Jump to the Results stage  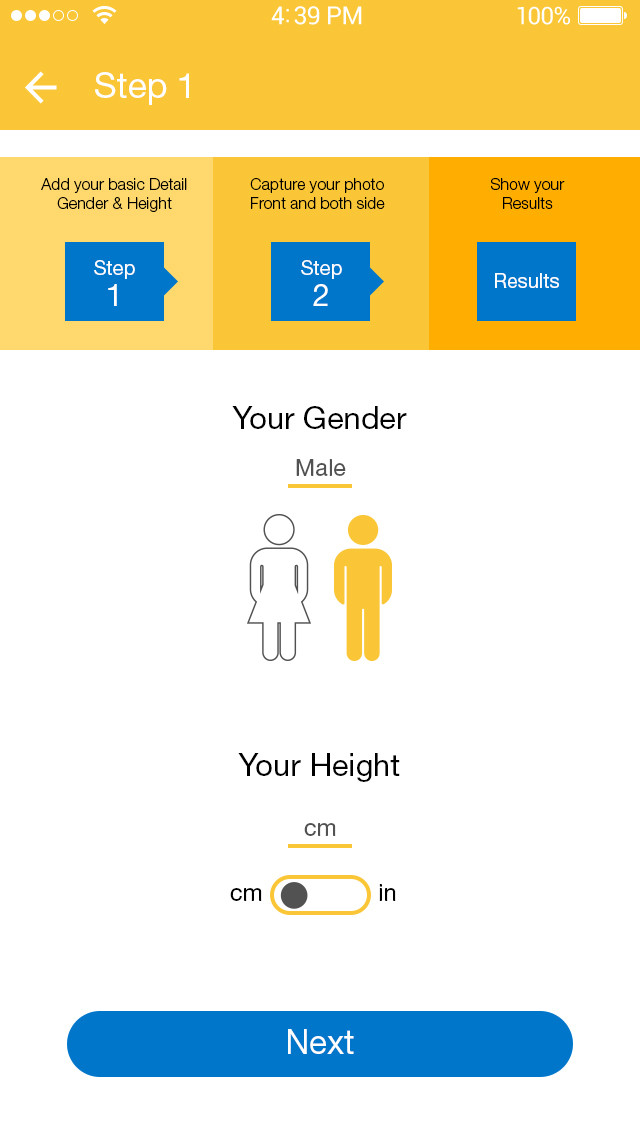pos(526,281)
